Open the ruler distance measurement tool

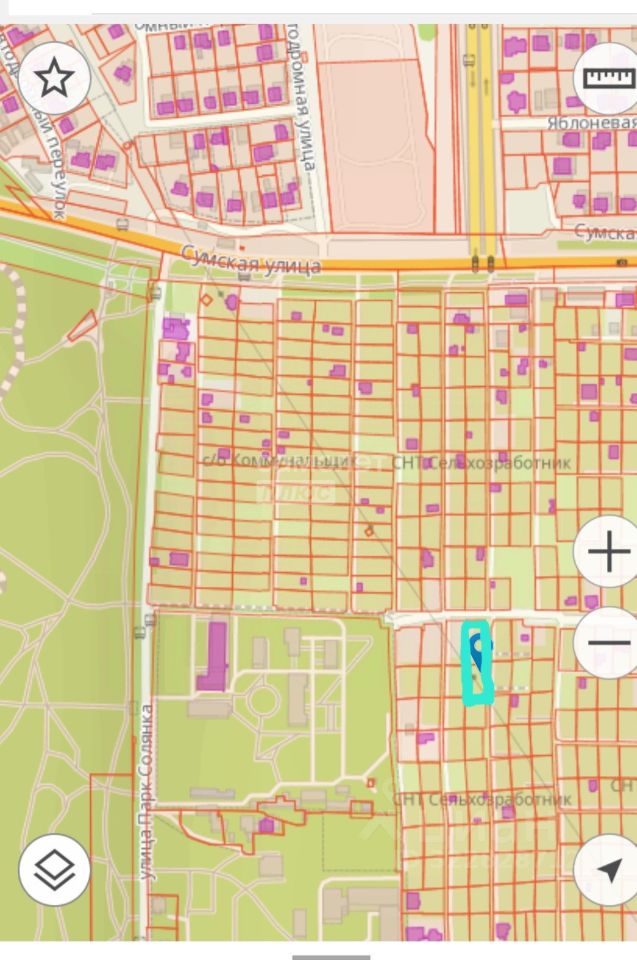[x=609, y=78]
